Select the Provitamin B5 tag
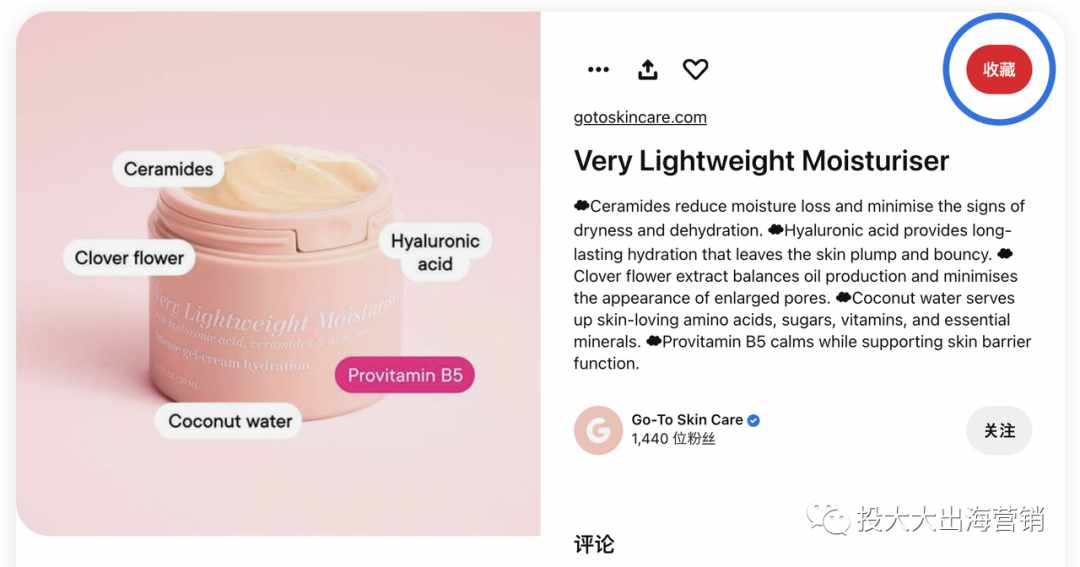The width and height of the screenshot is (1080, 567). 405,376
